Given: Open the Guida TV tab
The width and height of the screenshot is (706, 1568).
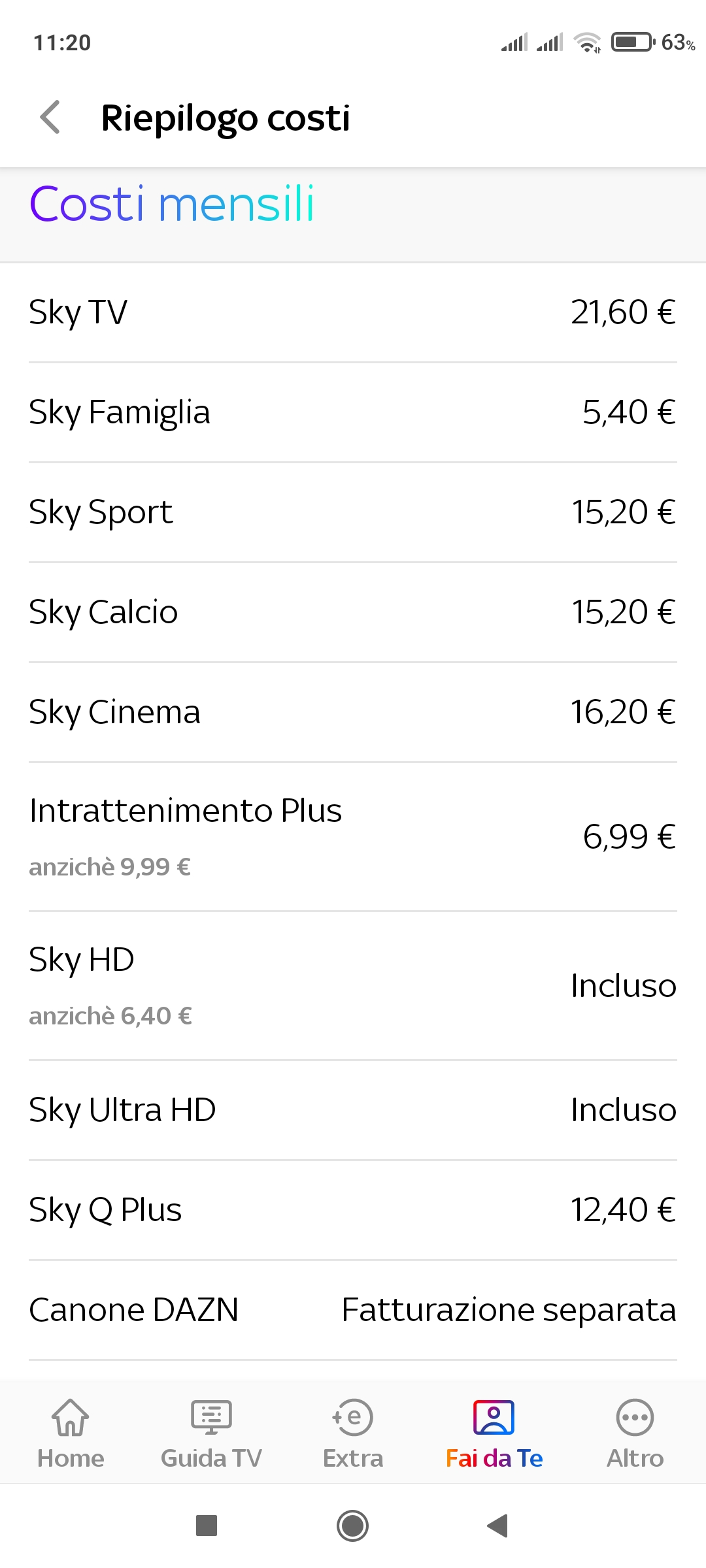Looking at the screenshot, I should tap(211, 1434).
